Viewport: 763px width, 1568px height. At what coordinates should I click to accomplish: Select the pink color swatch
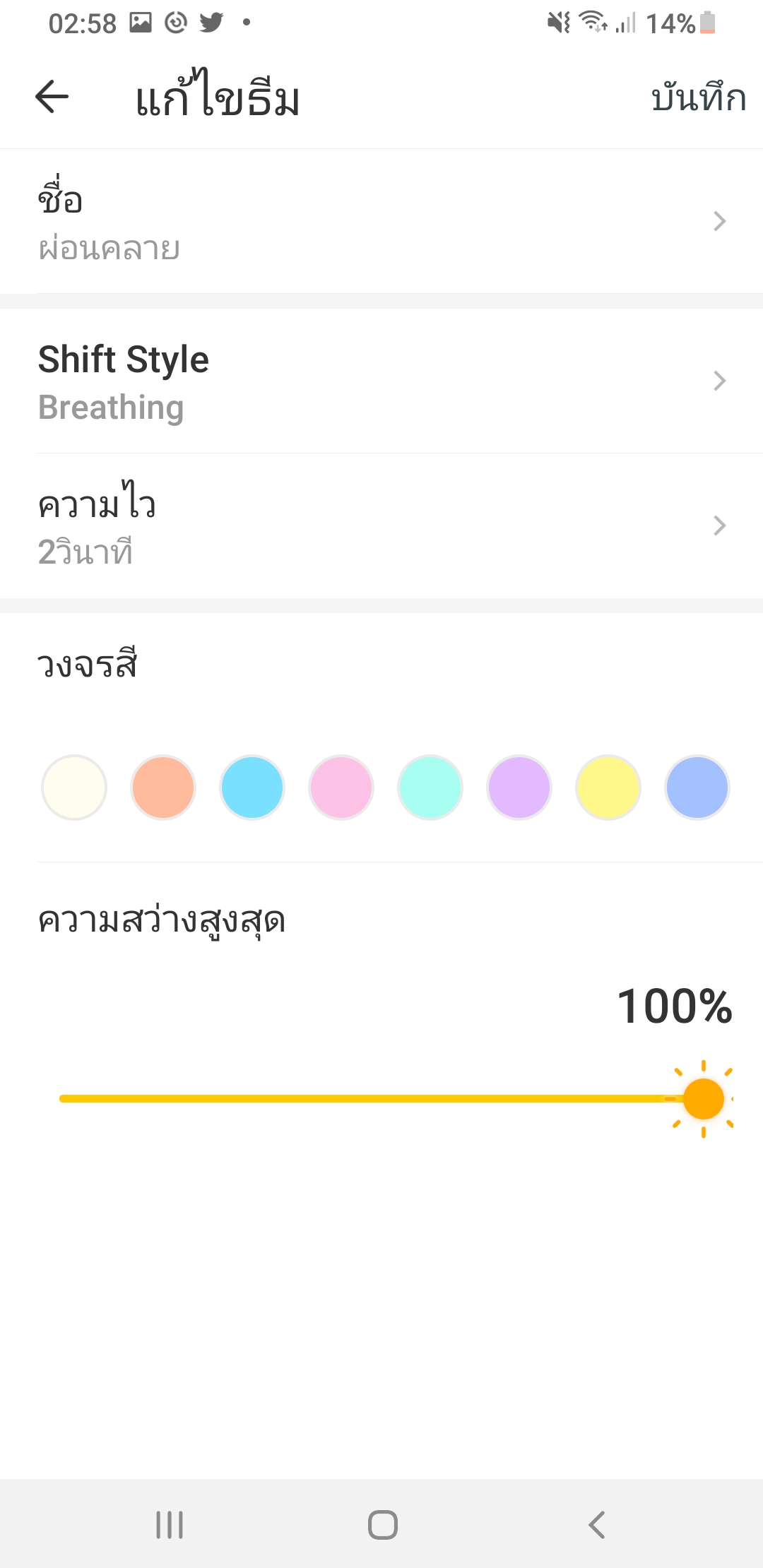[341, 787]
